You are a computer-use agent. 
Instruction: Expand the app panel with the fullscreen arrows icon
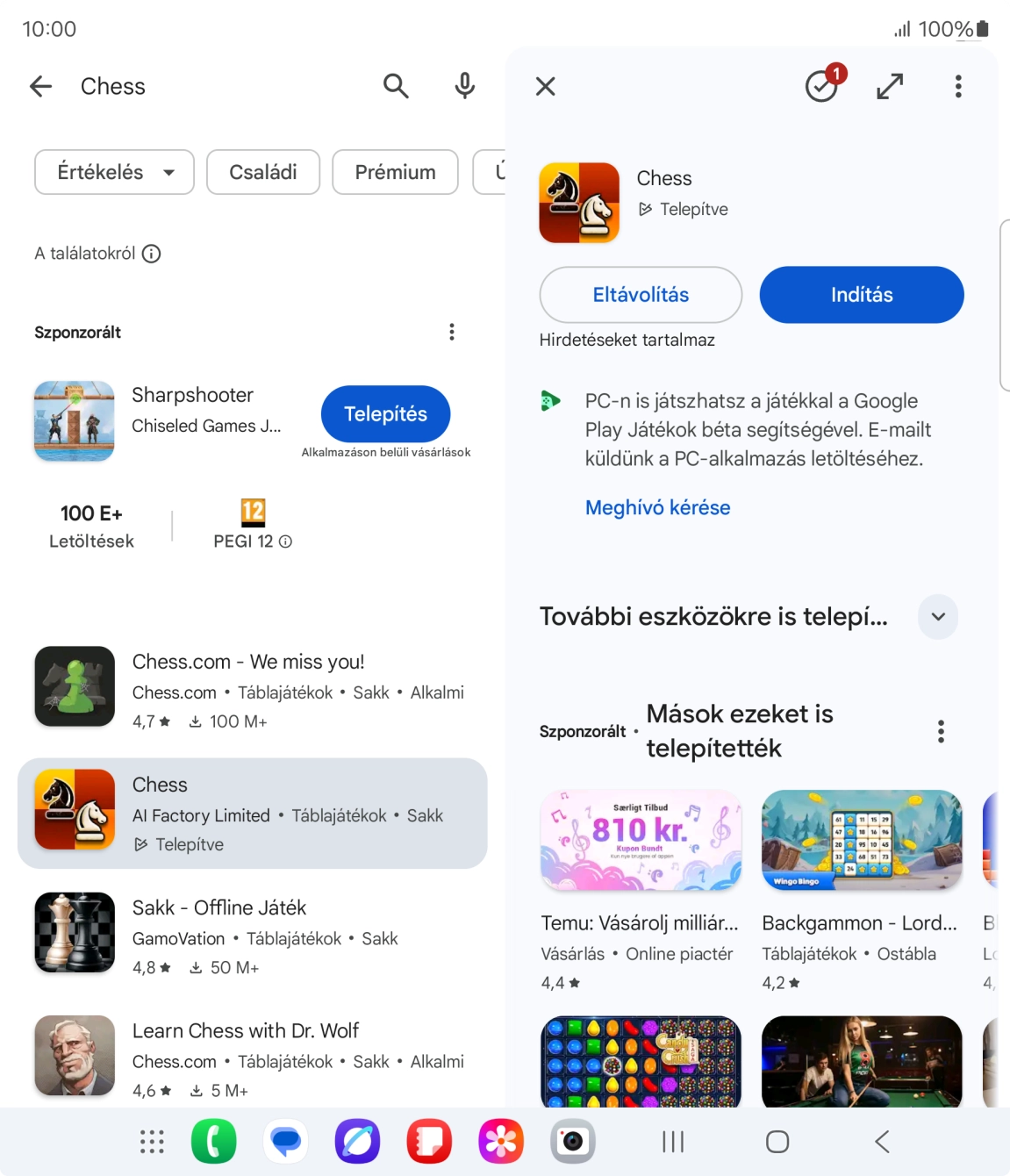890,86
